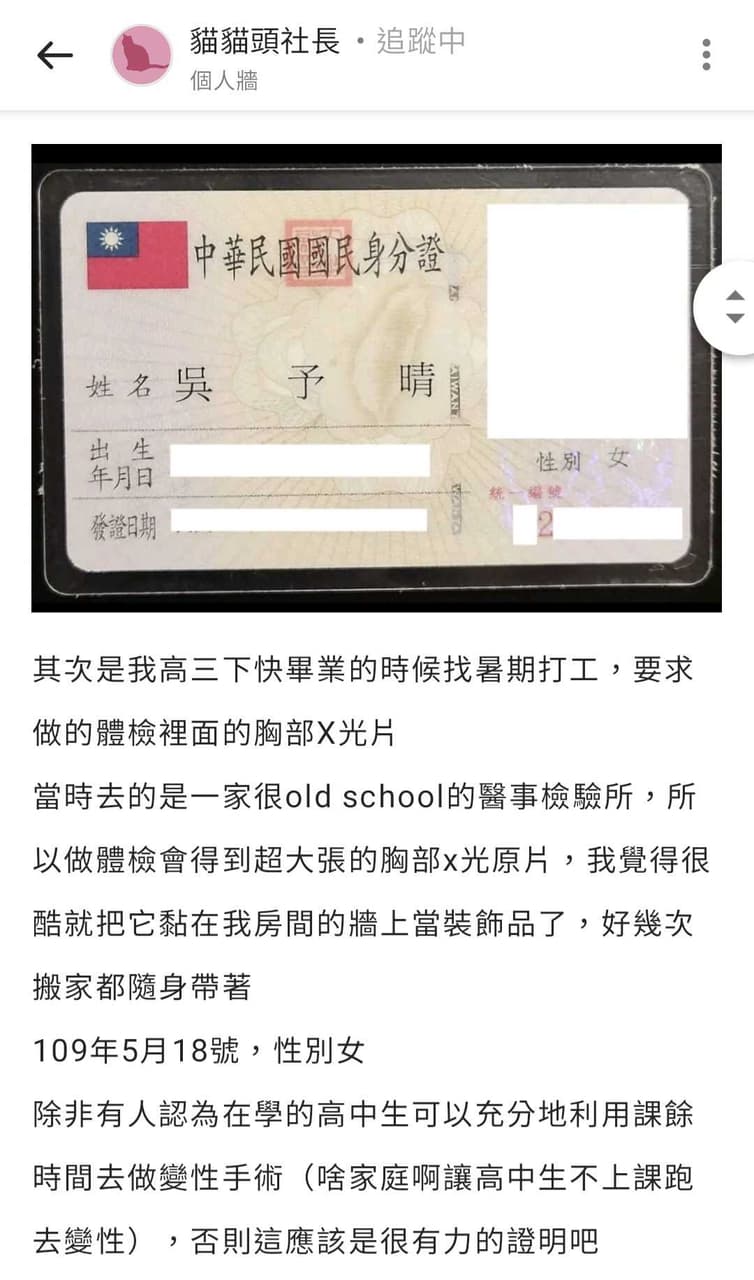Open the three-dot overflow menu
Image resolution: width=754 pixels, height=1280 pixels.
(x=706, y=55)
